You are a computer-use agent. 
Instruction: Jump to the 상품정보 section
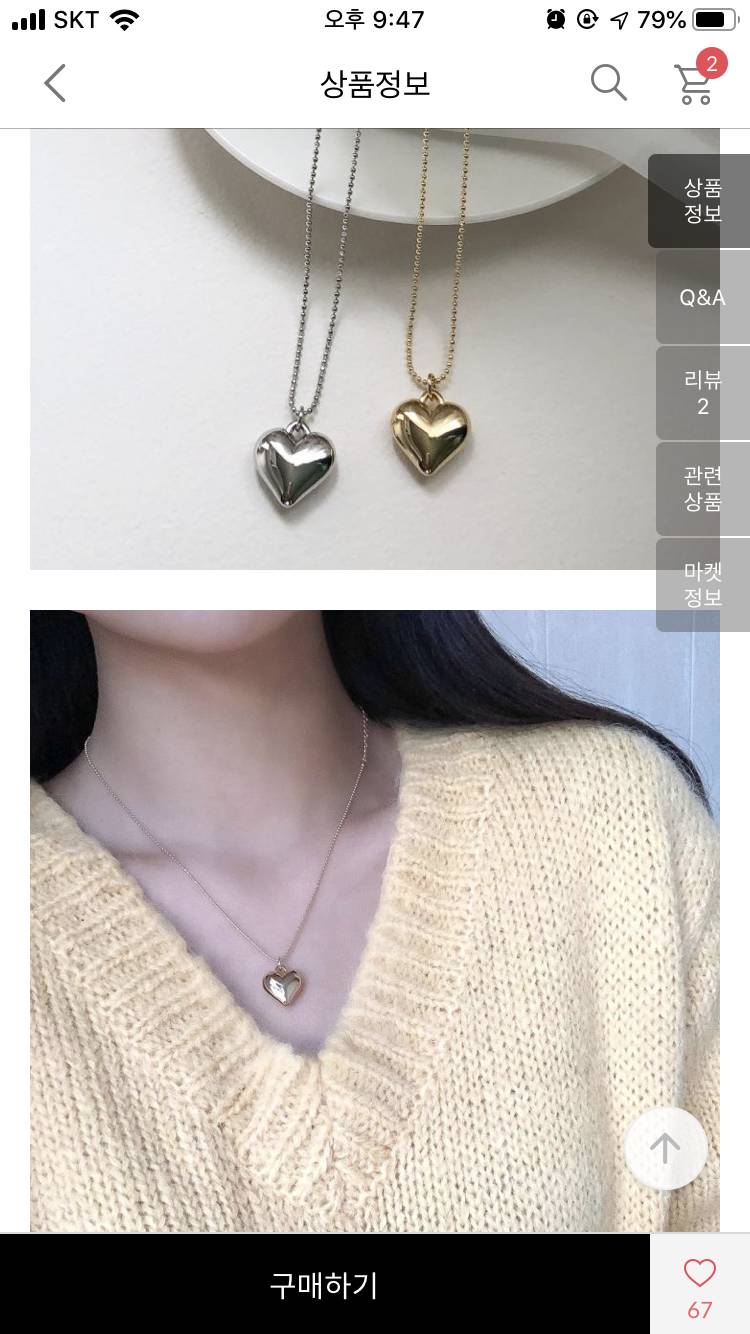tap(702, 200)
